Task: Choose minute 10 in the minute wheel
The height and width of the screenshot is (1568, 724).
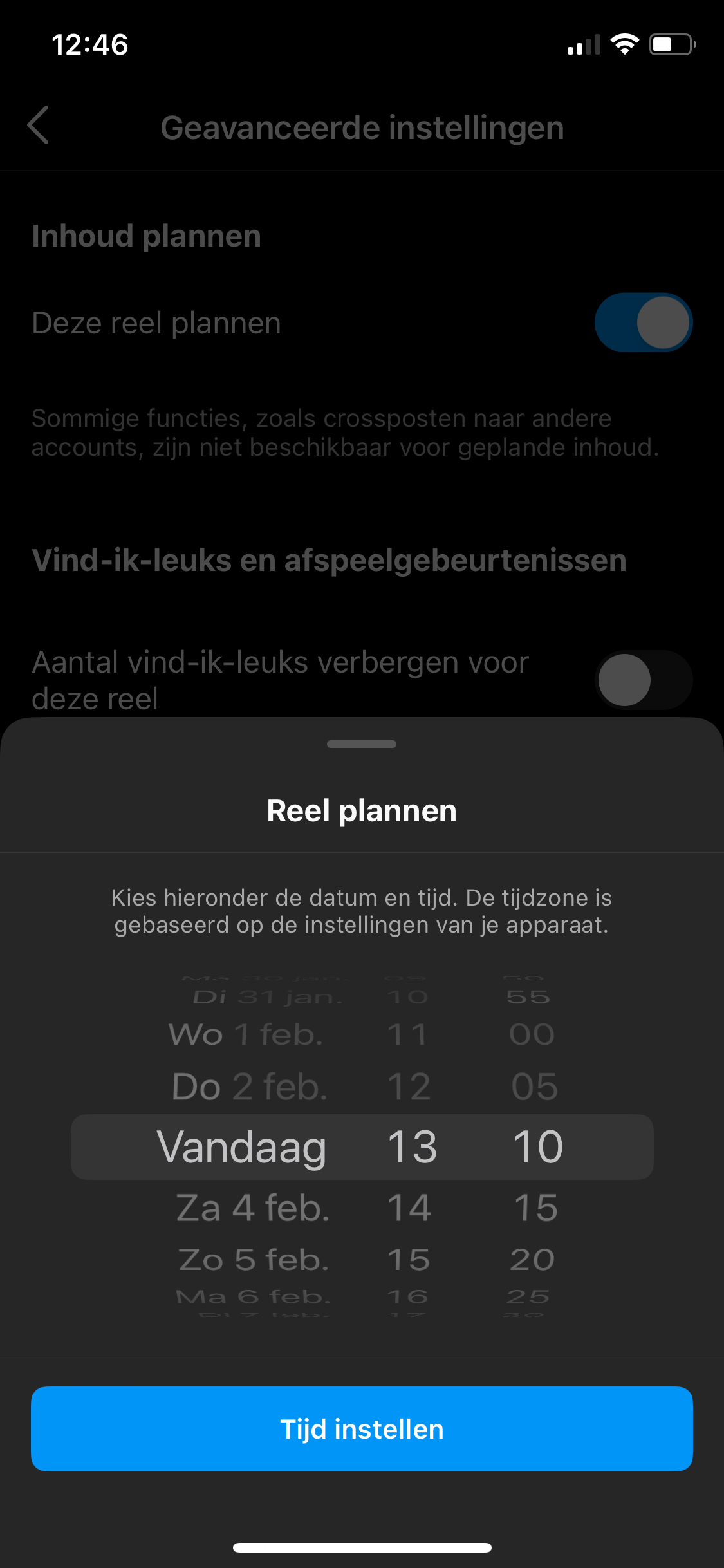Action: tap(536, 1146)
